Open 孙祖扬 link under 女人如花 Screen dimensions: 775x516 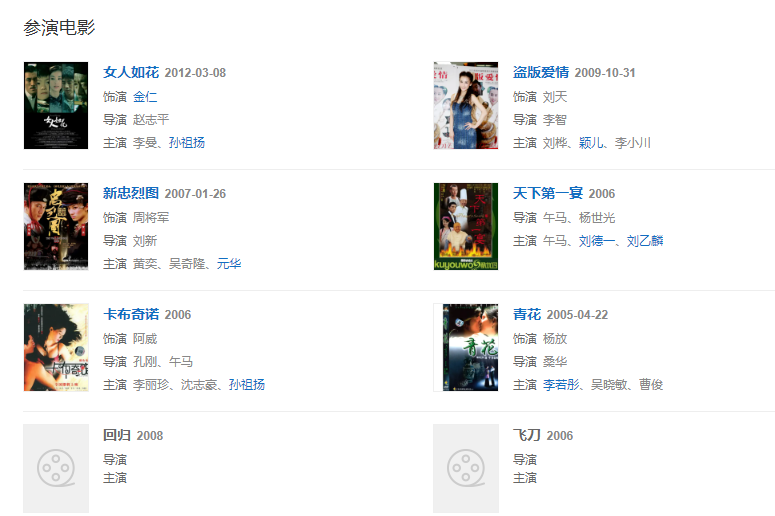click(x=187, y=143)
